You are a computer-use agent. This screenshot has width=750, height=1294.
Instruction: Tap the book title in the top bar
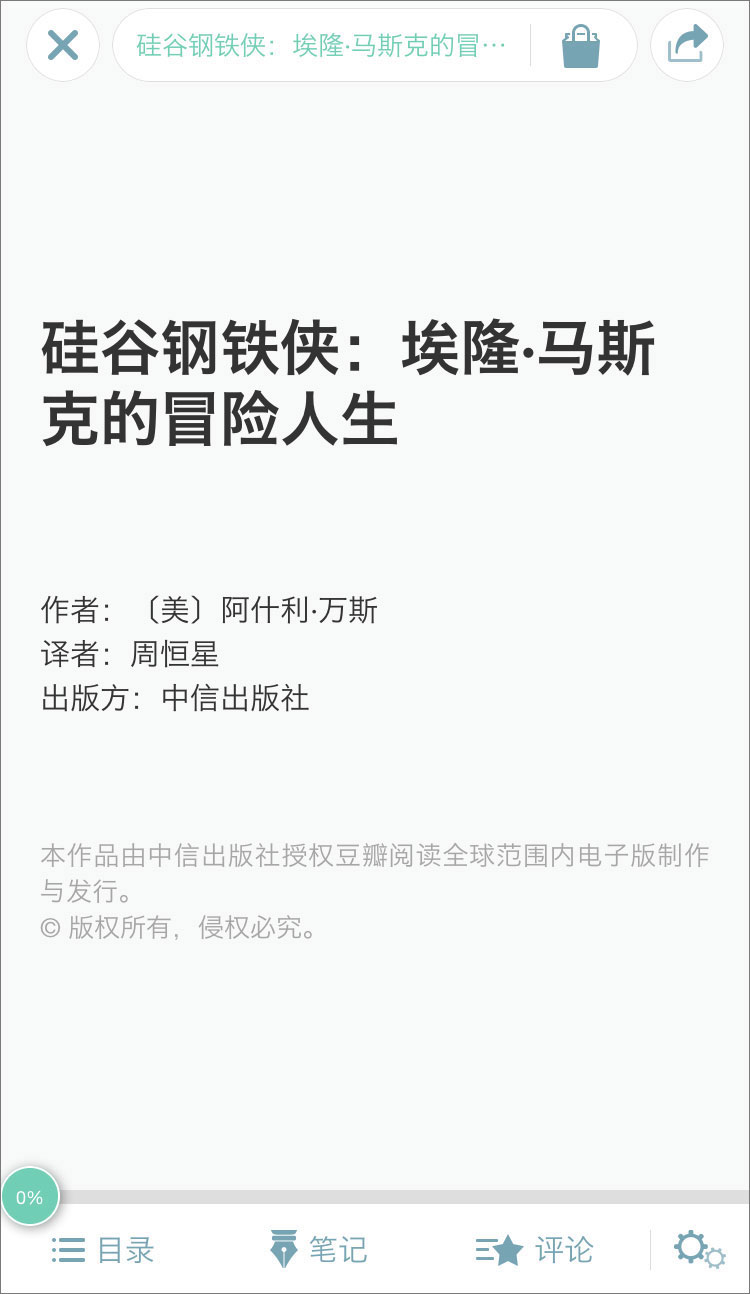321,46
